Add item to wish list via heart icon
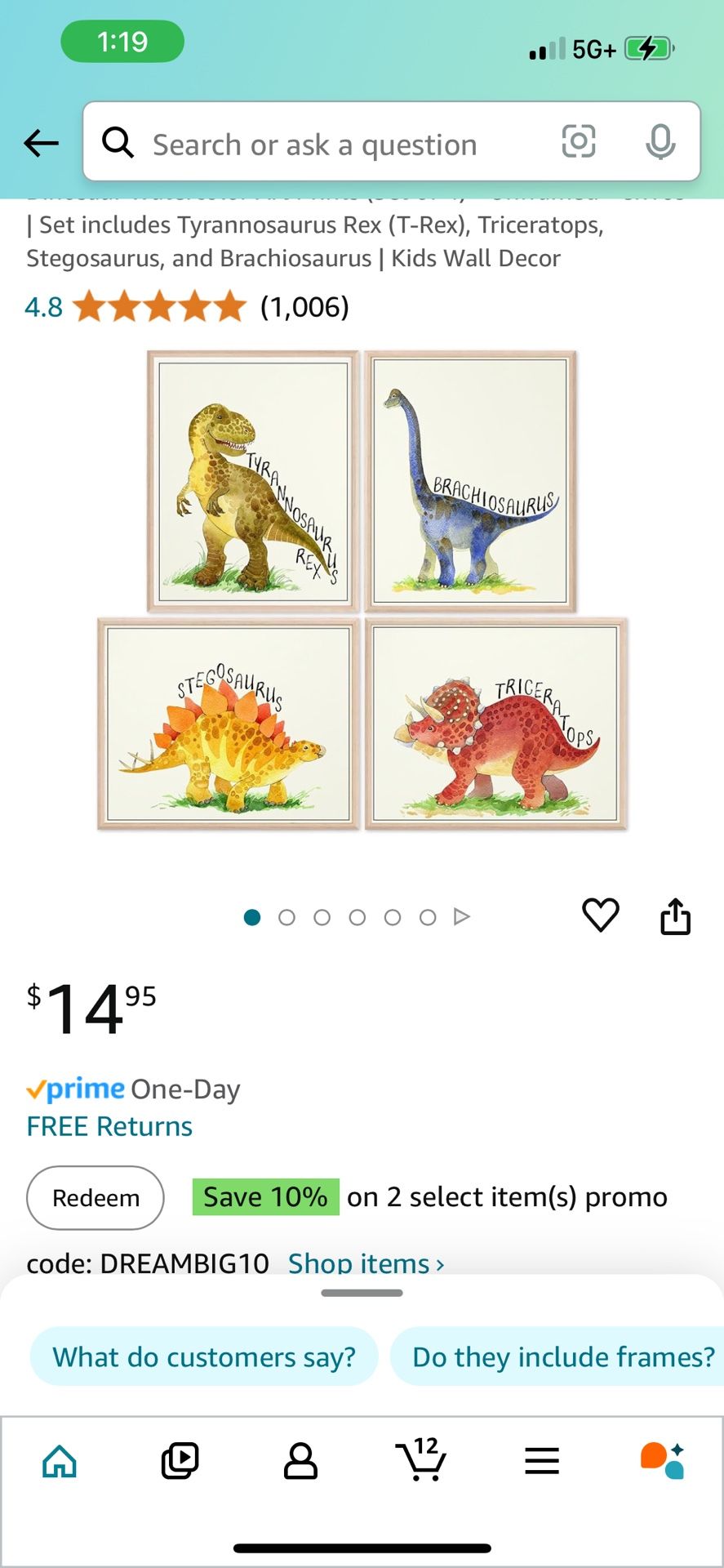 coord(602,915)
